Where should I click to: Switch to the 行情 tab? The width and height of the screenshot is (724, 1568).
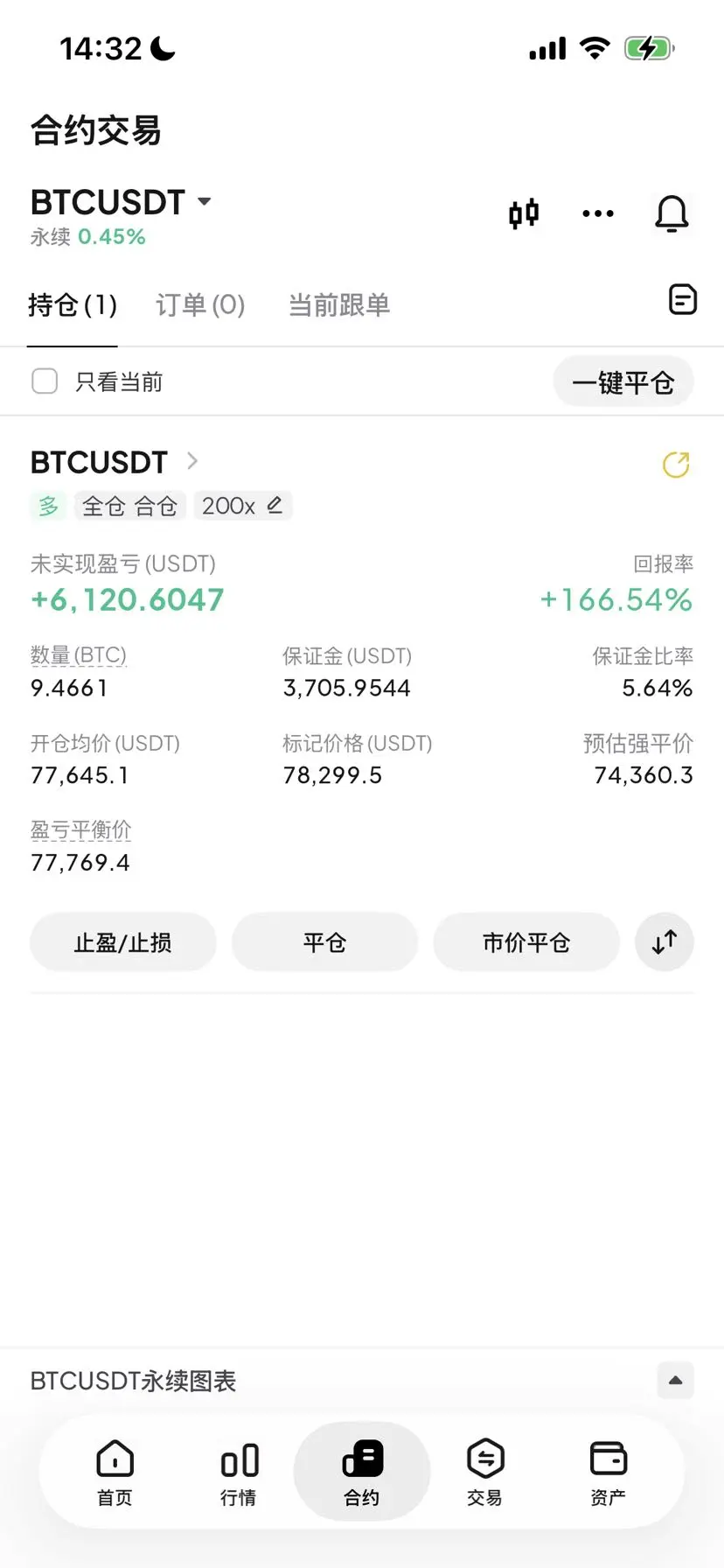click(x=239, y=1472)
